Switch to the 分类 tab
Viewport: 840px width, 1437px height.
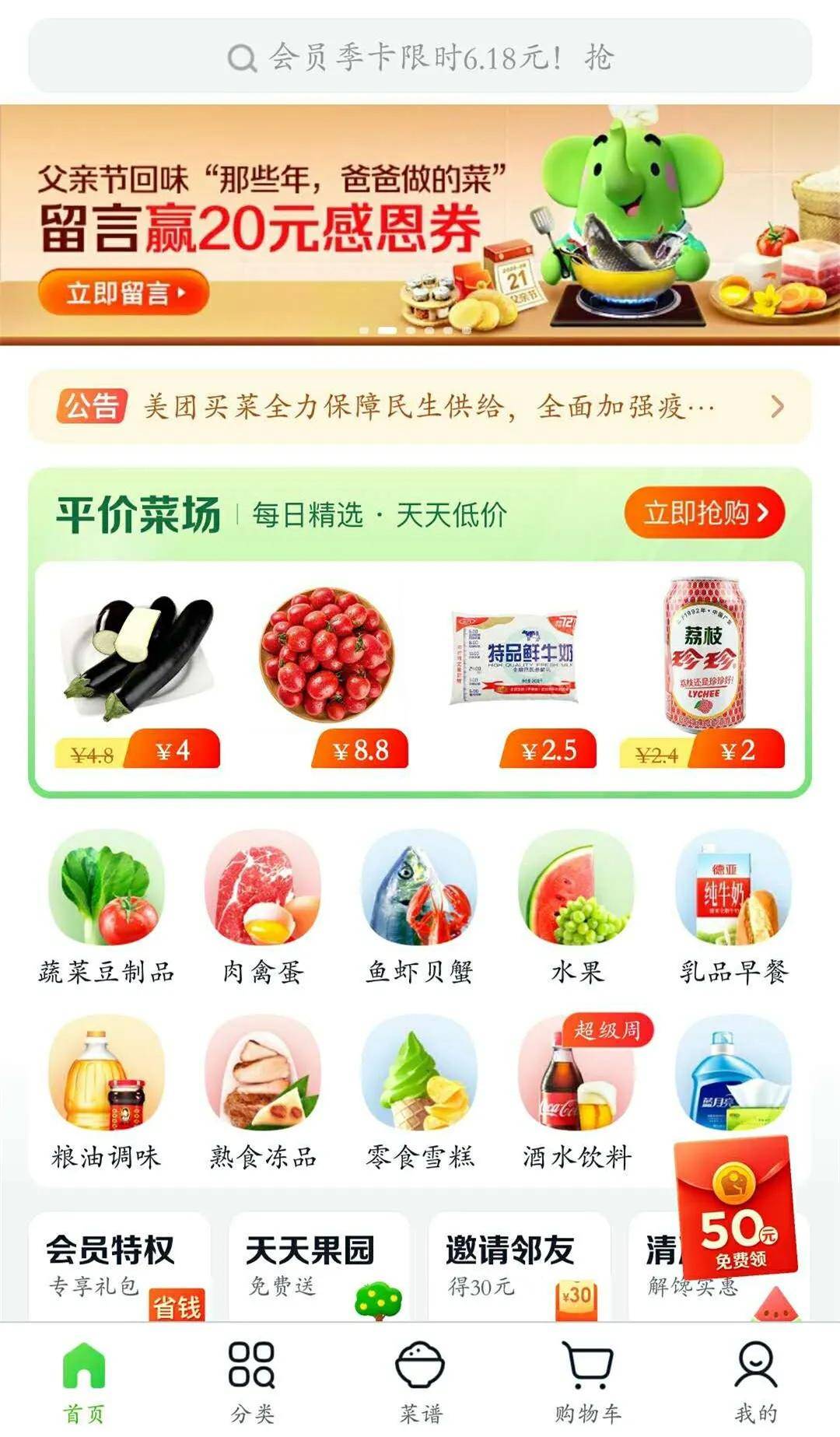[252, 1380]
